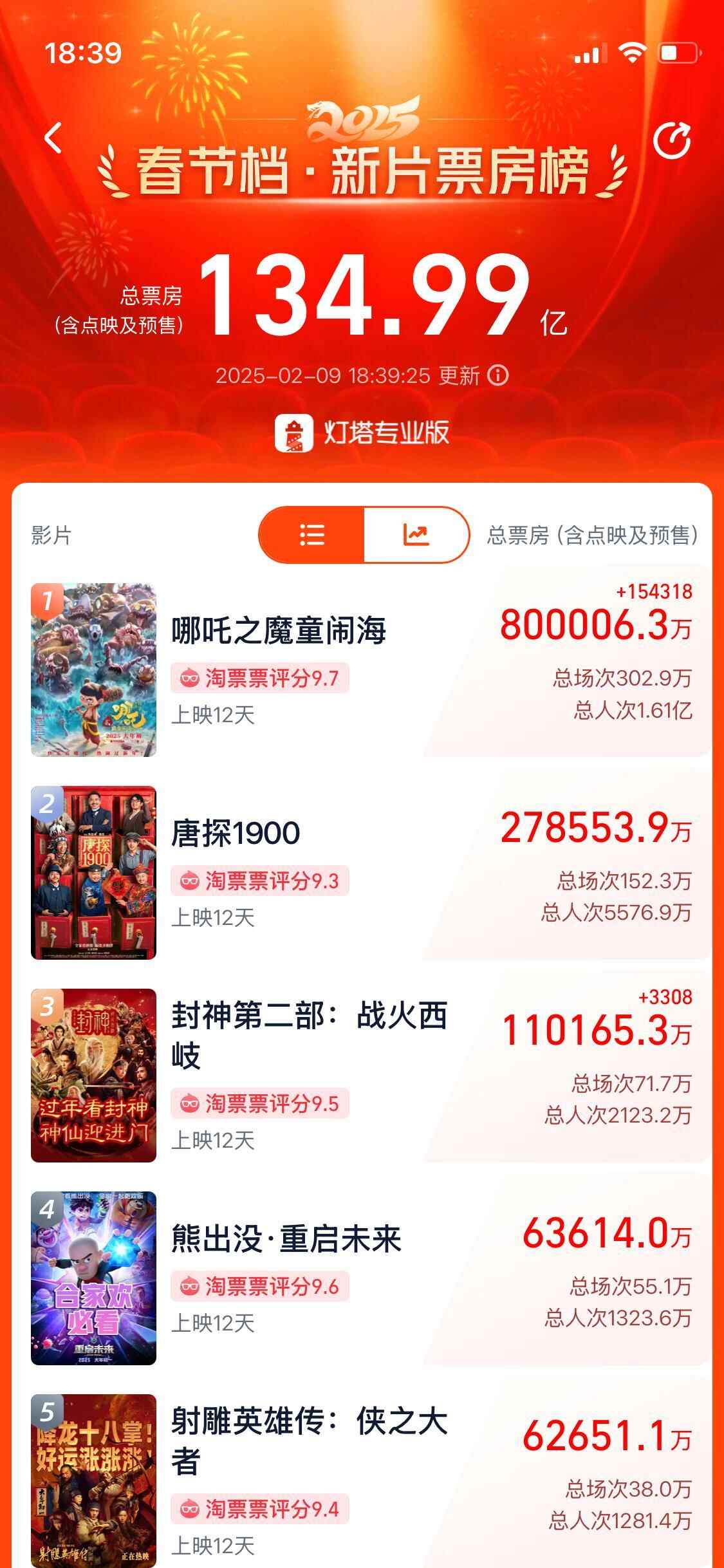This screenshot has width=724, height=1568.
Task: Open 熊出没·重启未来 details
Action: click(x=286, y=1240)
